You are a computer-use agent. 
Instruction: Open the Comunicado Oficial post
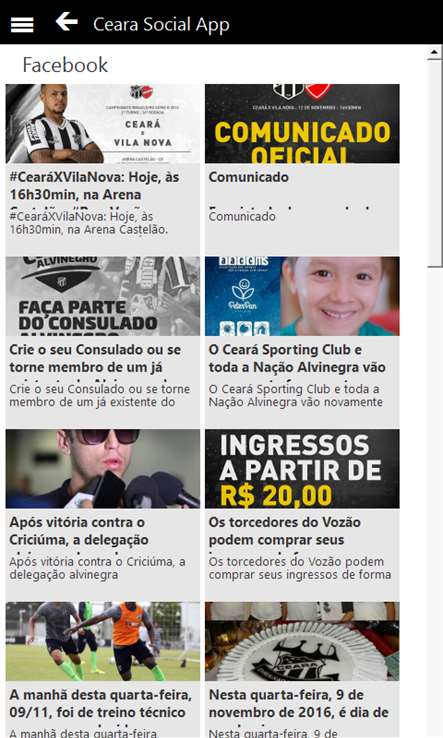click(x=302, y=169)
